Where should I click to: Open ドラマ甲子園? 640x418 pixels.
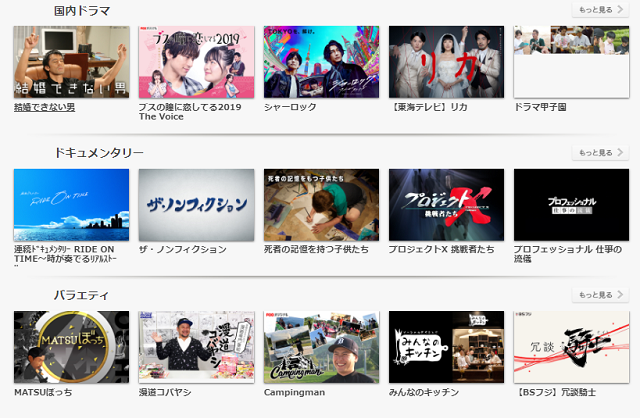click(571, 61)
